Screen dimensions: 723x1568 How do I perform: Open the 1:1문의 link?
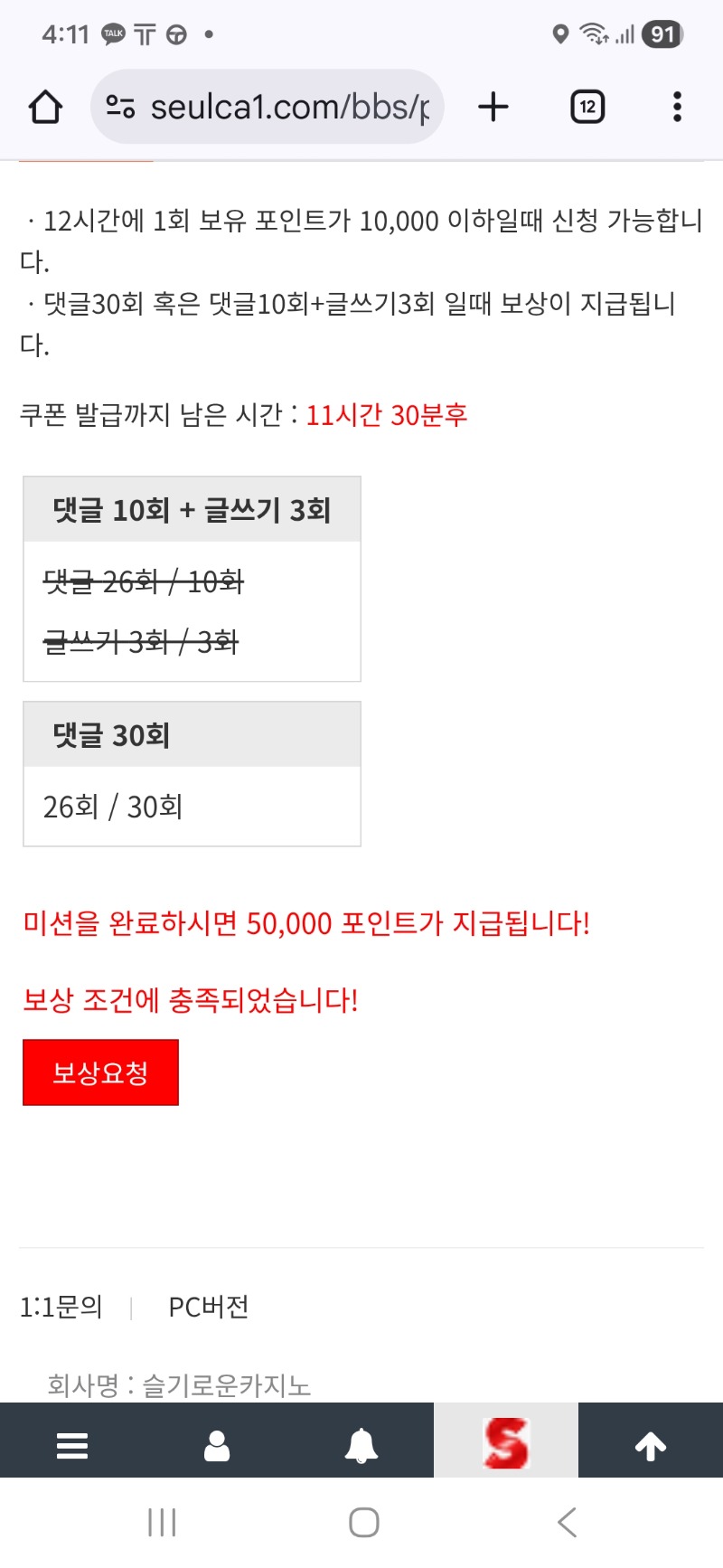pos(61,1307)
